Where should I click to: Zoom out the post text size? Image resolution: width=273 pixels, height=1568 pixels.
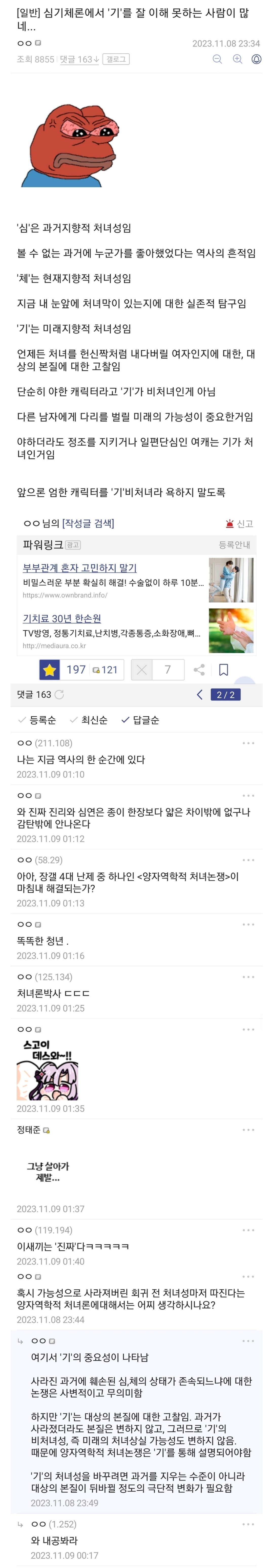pyautogui.click(x=217, y=59)
